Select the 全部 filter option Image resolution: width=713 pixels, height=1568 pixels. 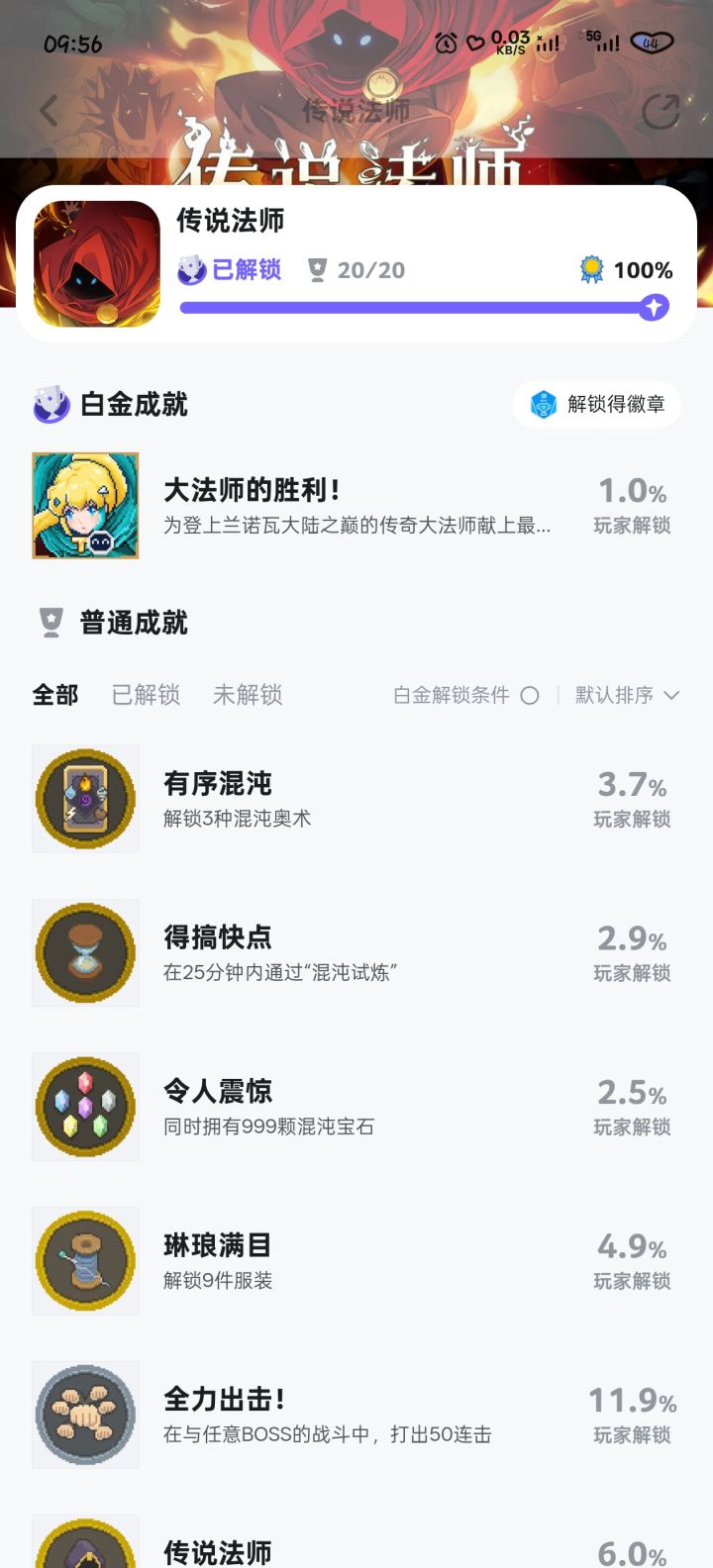click(x=54, y=695)
